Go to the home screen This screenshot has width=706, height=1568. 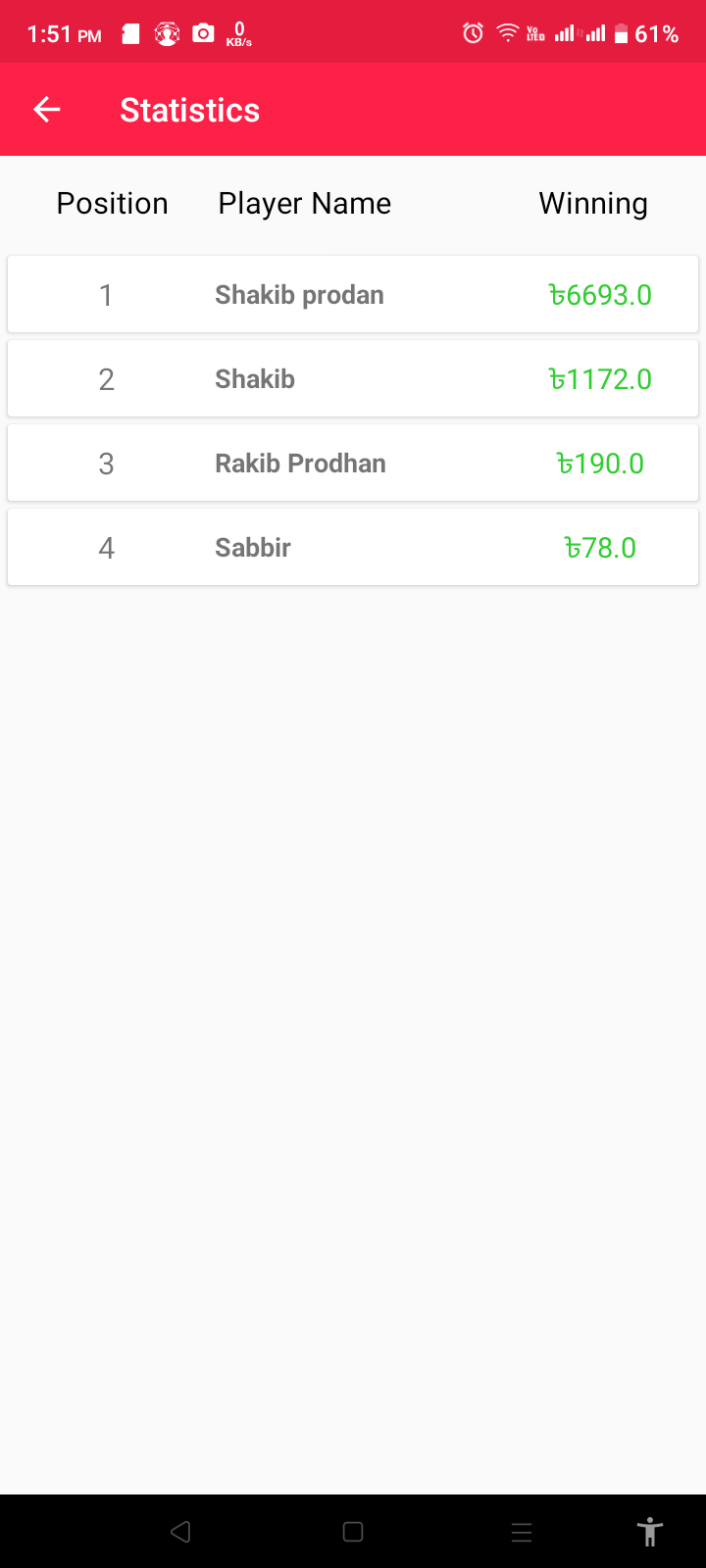353,1532
